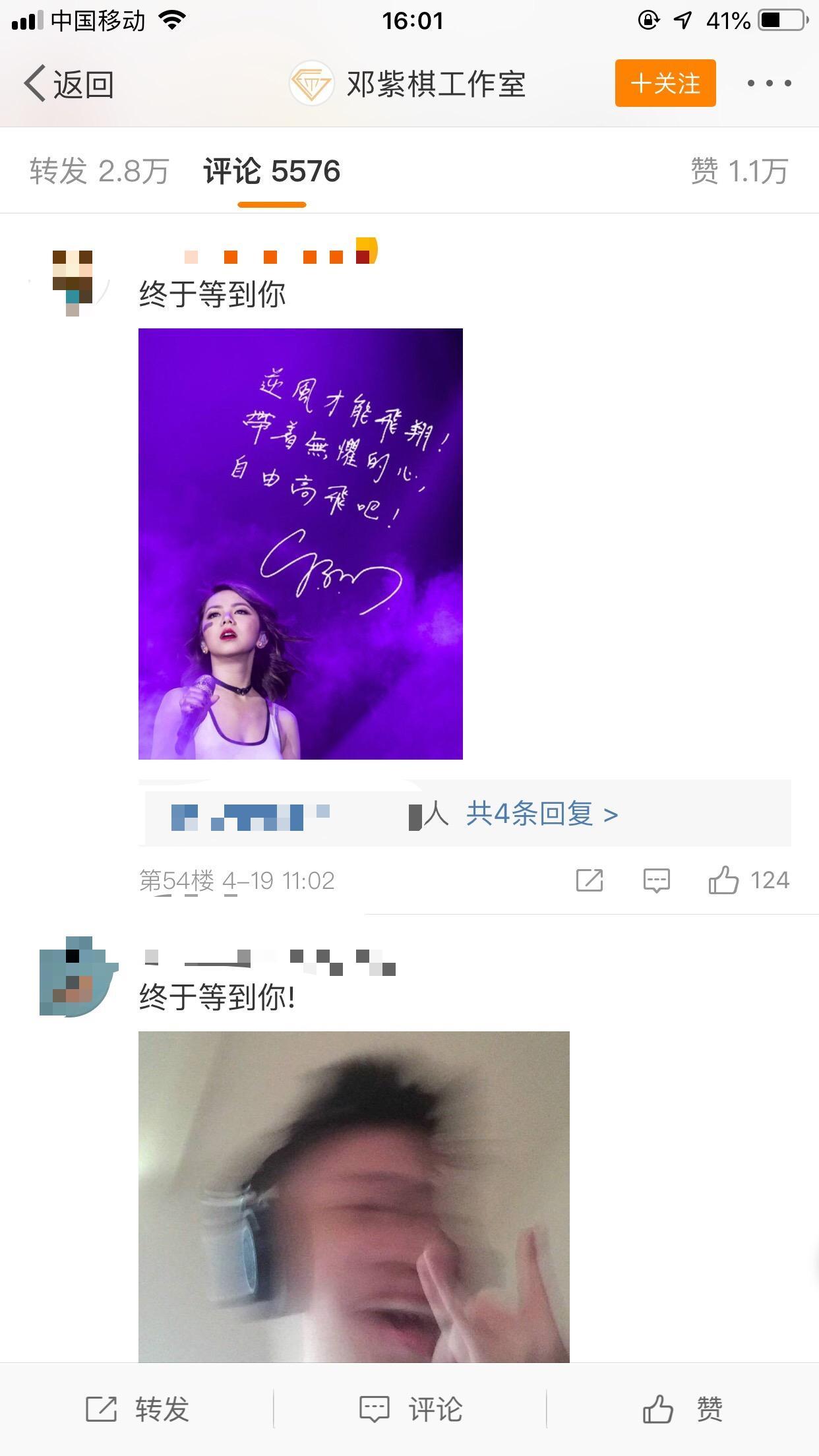View the 赞 1.1万 tab

[739, 171]
